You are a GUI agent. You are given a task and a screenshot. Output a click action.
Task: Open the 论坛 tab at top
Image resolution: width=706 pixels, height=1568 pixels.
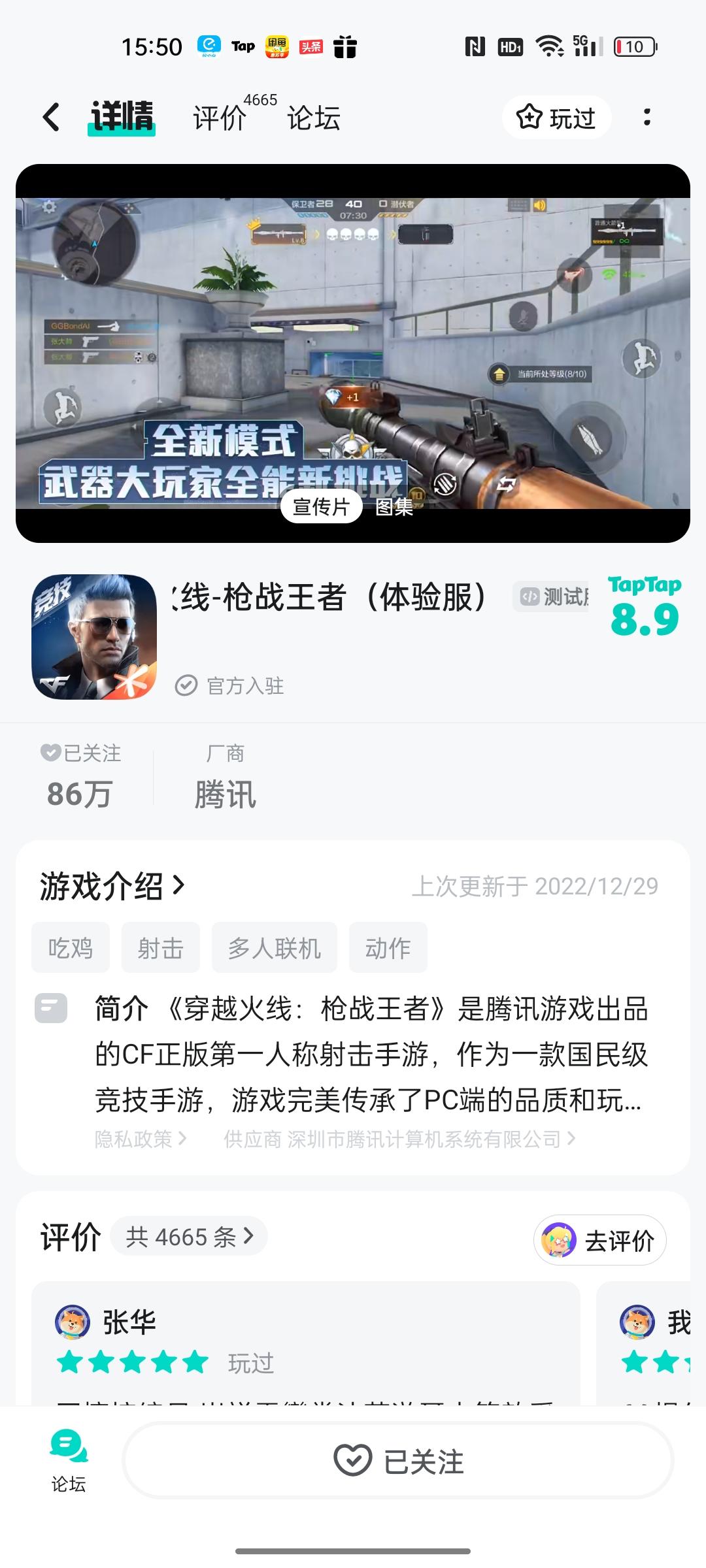point(312,118)
